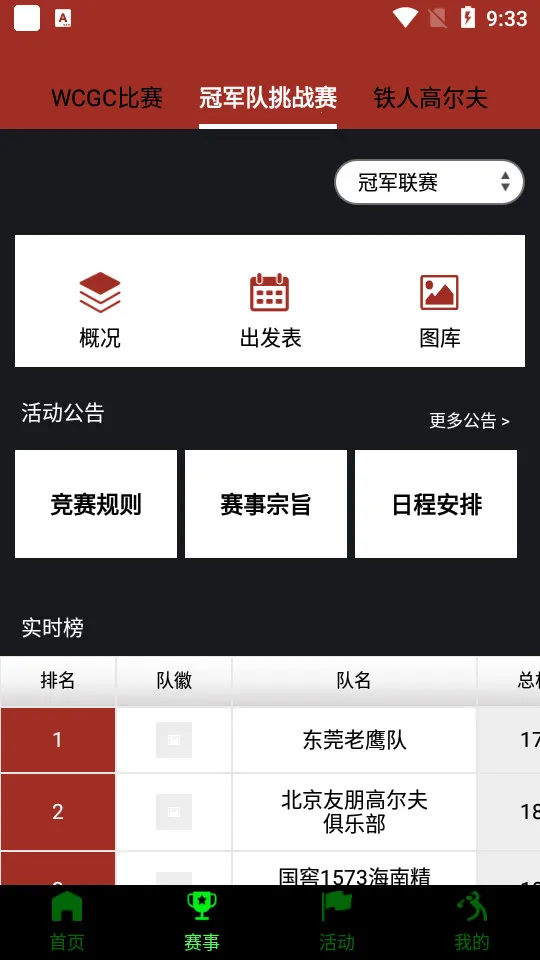Open the 东莞老鹰队 row

[x=270, y=740]
